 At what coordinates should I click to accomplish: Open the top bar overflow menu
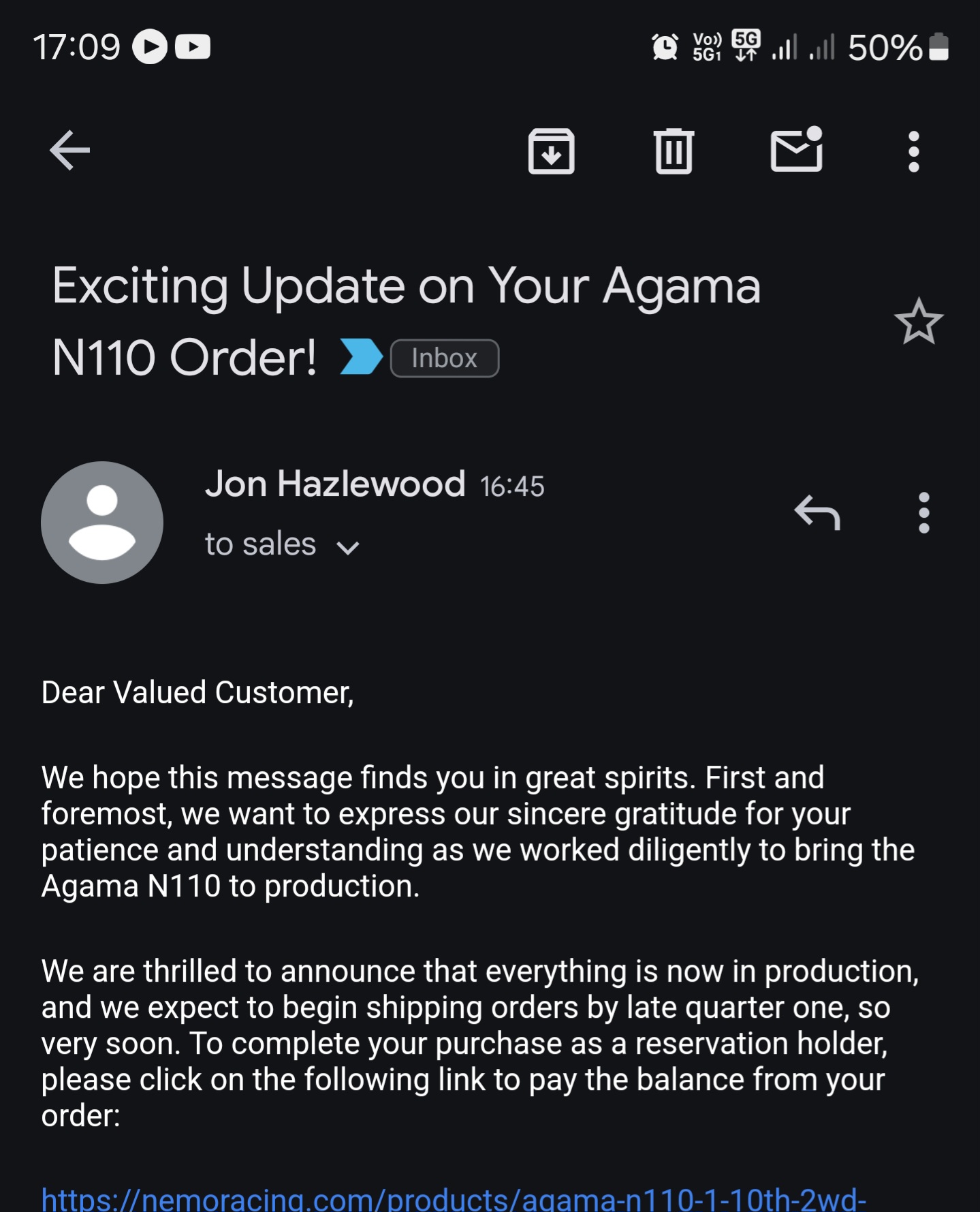click(913, 151)
